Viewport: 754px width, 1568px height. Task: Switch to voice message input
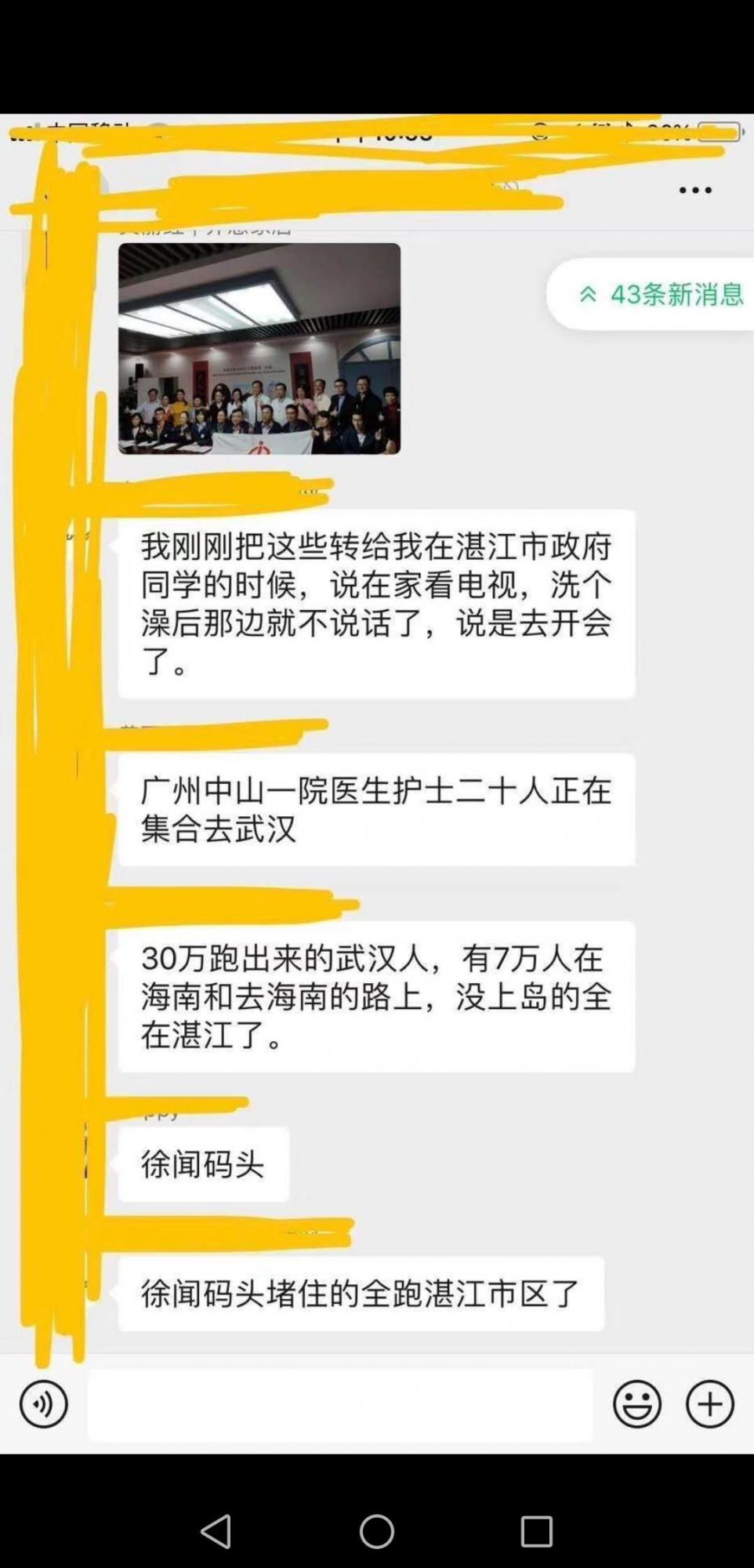click(44, 1404)
